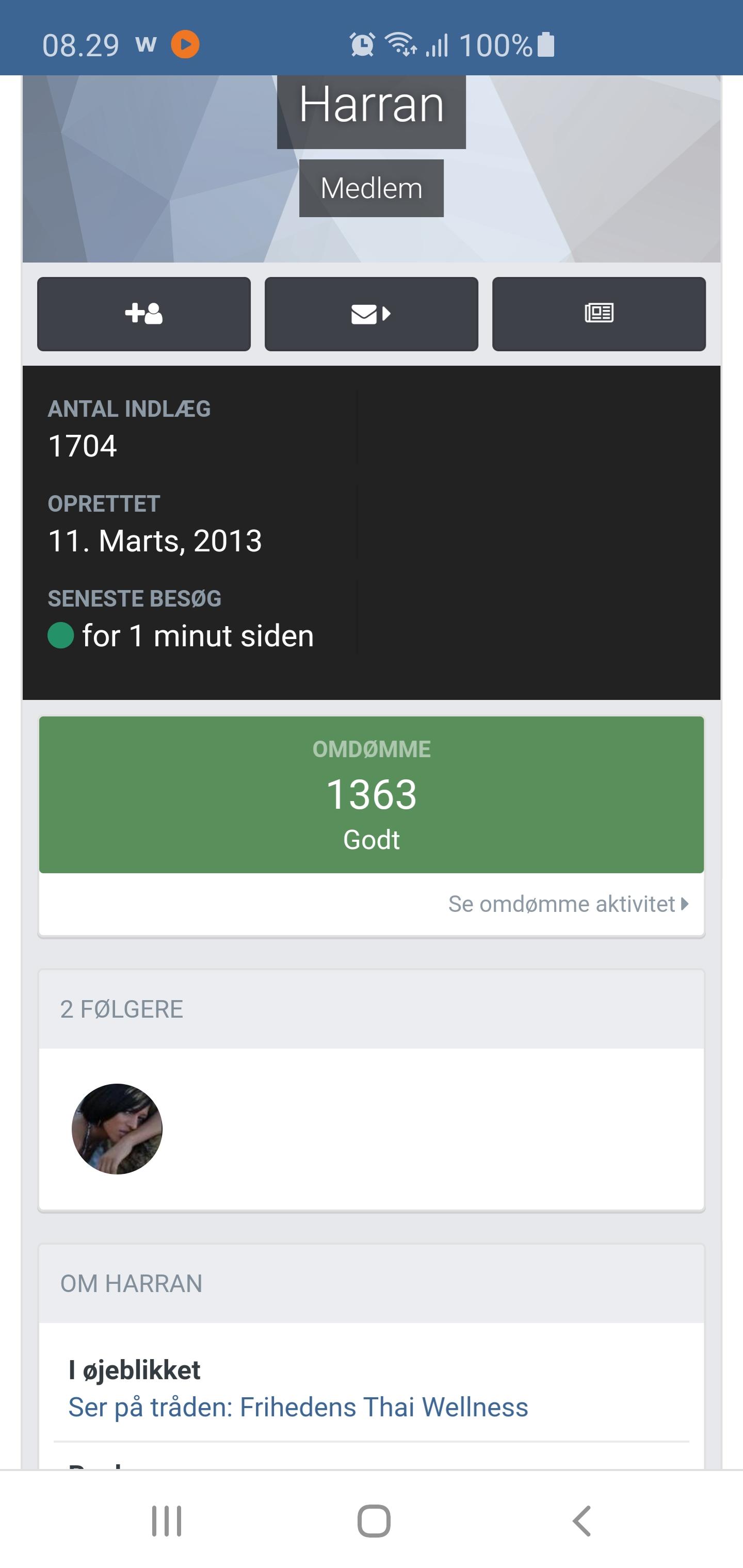Go back using the system back button
This screenshot has height=1568, width=743.
click(x=582, y=1521)
